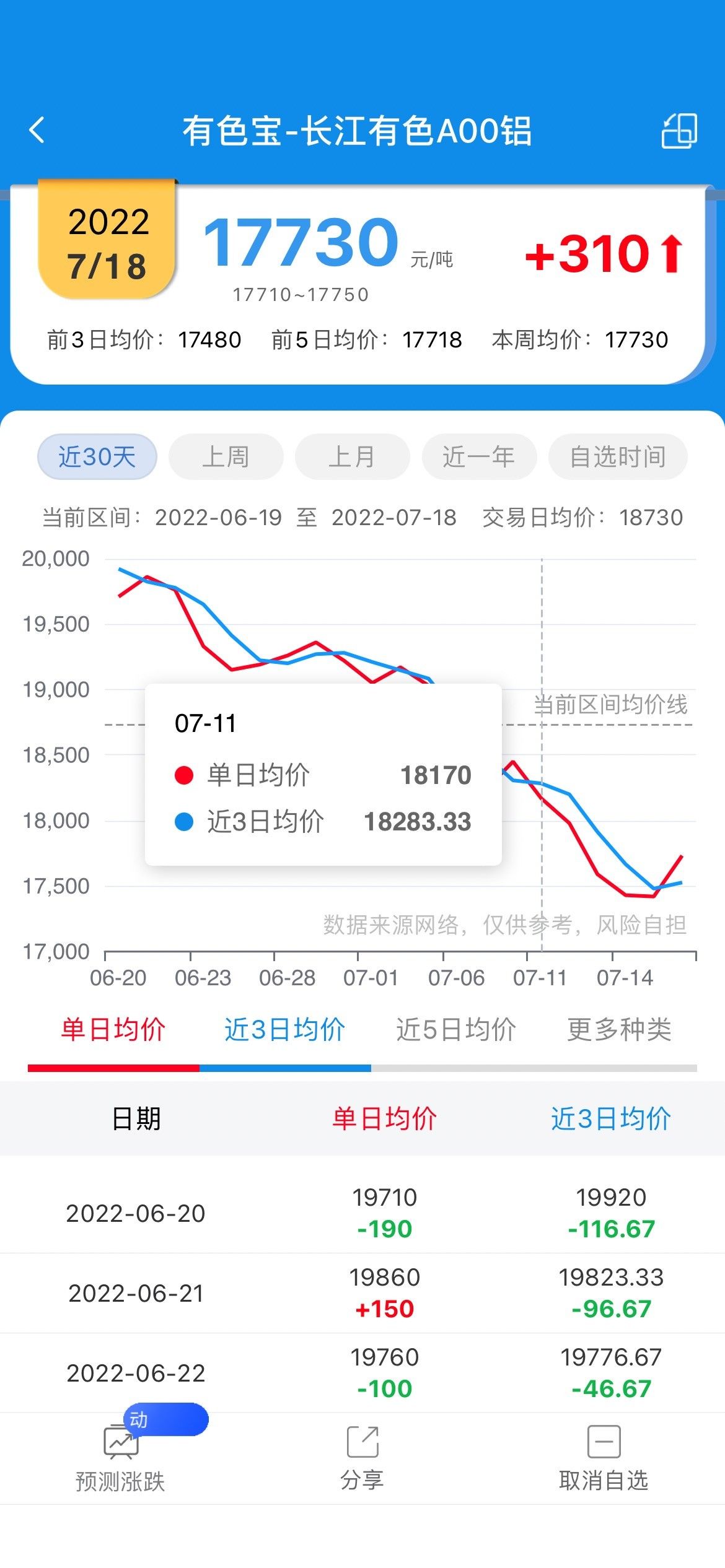The width and height of the screenshot is (725, 1568).
Task: Toggle the 近3日均价 series tab
Action: pos(285,1030)
